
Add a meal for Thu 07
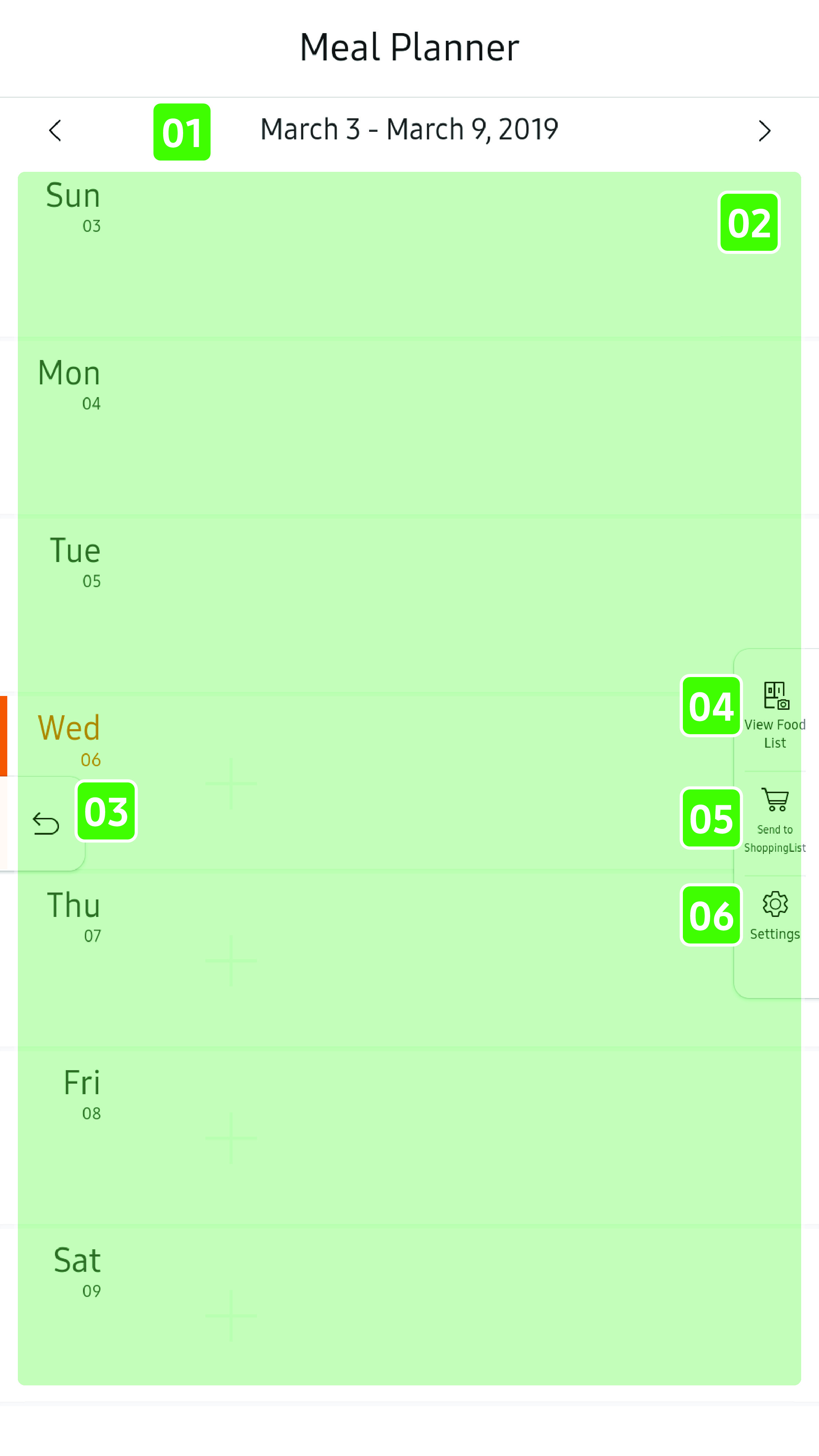click(x=231, y=960)
